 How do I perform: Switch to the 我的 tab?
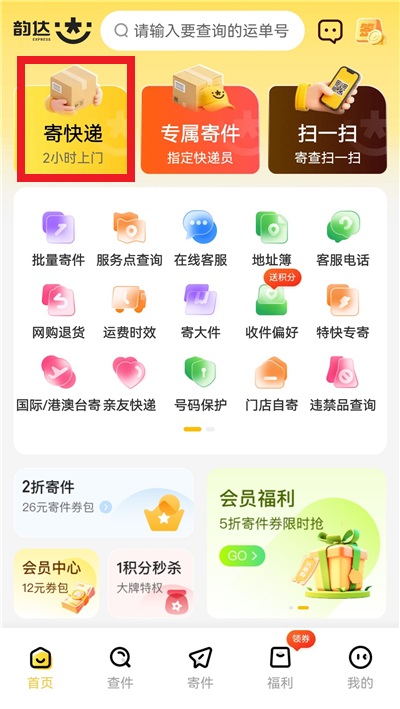(x=360, y=668)
